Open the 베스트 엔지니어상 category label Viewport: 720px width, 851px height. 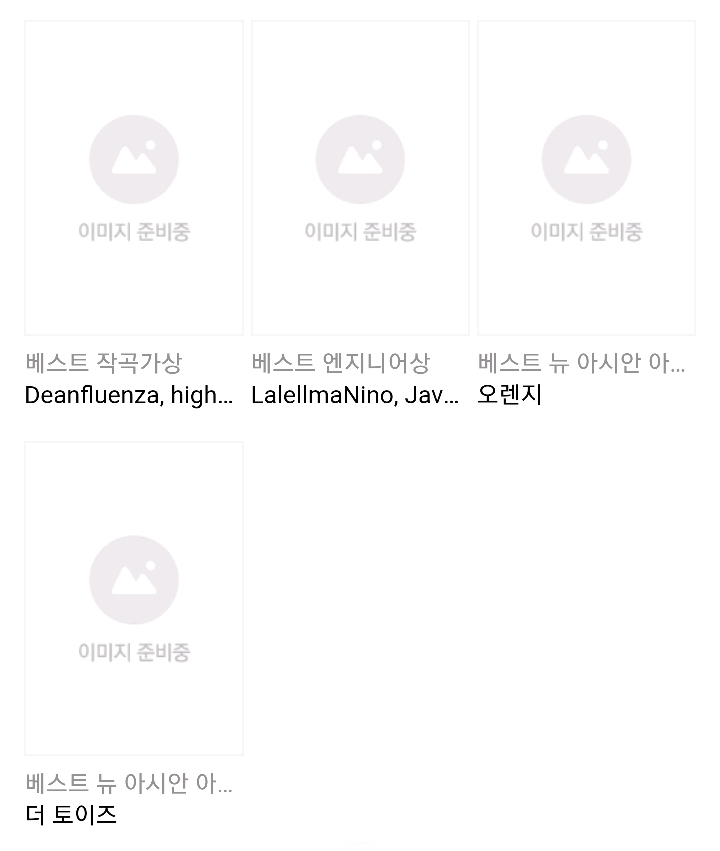tap(322, 364)
